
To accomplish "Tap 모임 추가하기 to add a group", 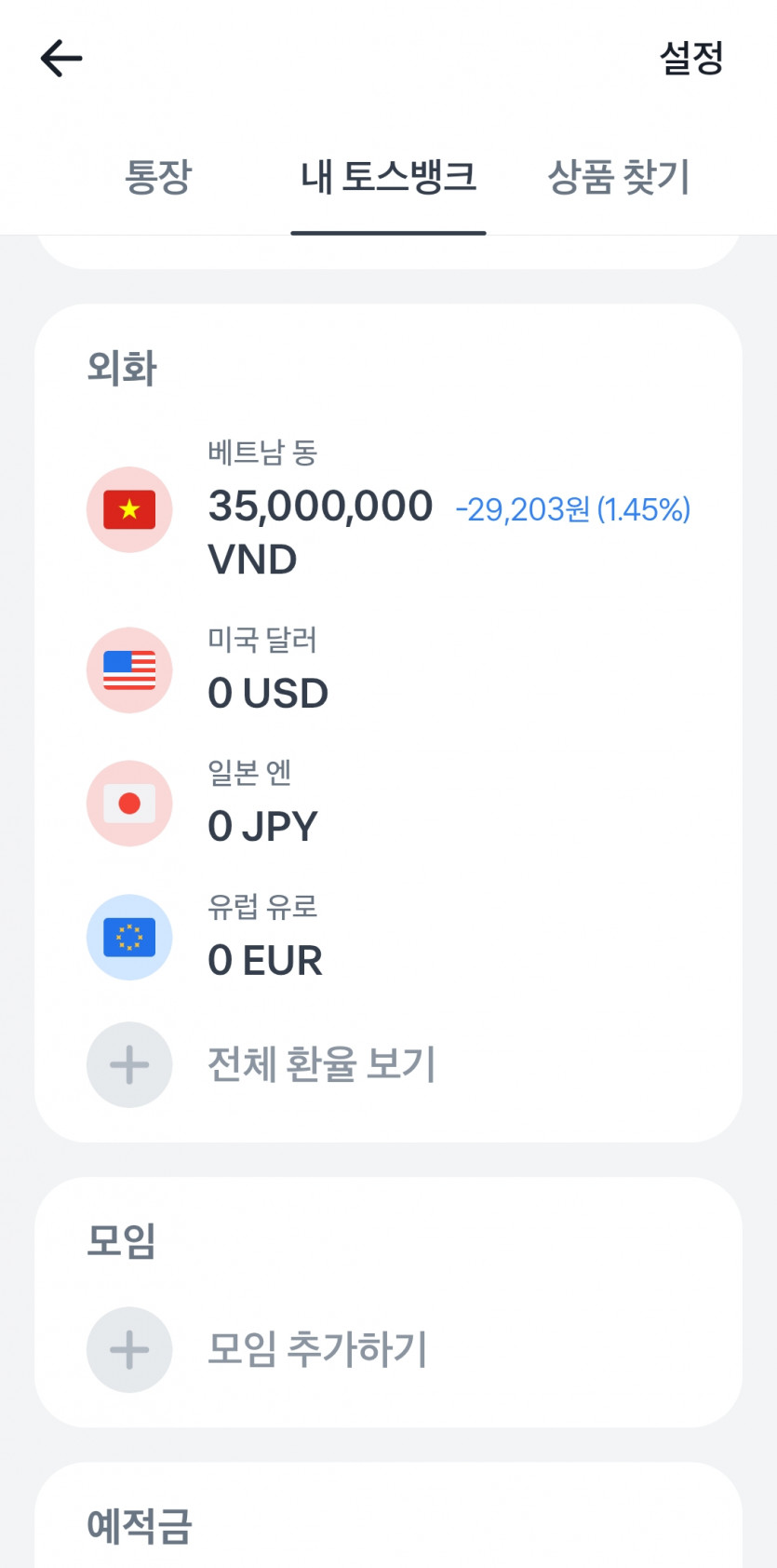I will click(316, 1349).
